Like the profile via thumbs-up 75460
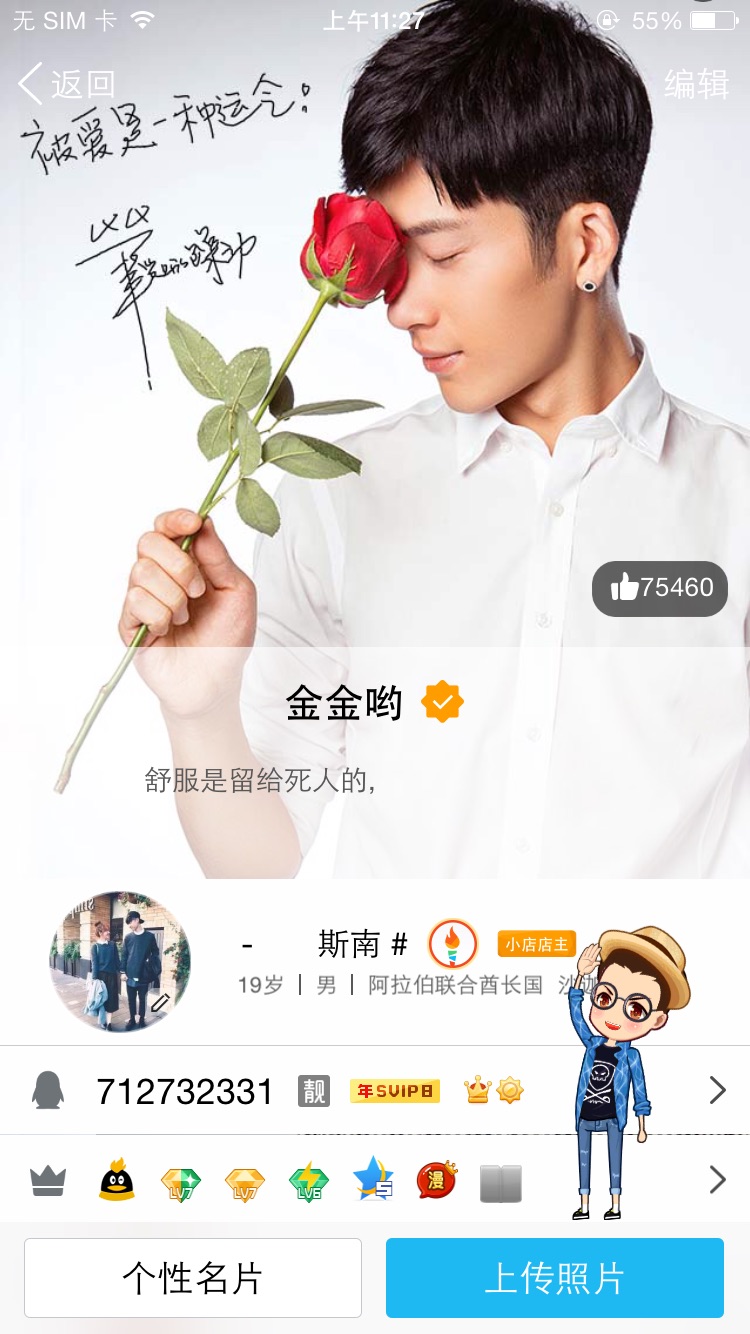This screenshot has width=750, height=1334. (x=660, y=588)
